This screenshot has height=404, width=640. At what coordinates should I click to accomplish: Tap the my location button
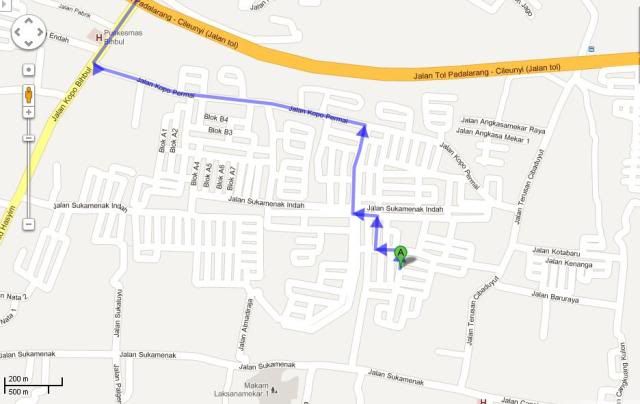[x=28, y=70]
